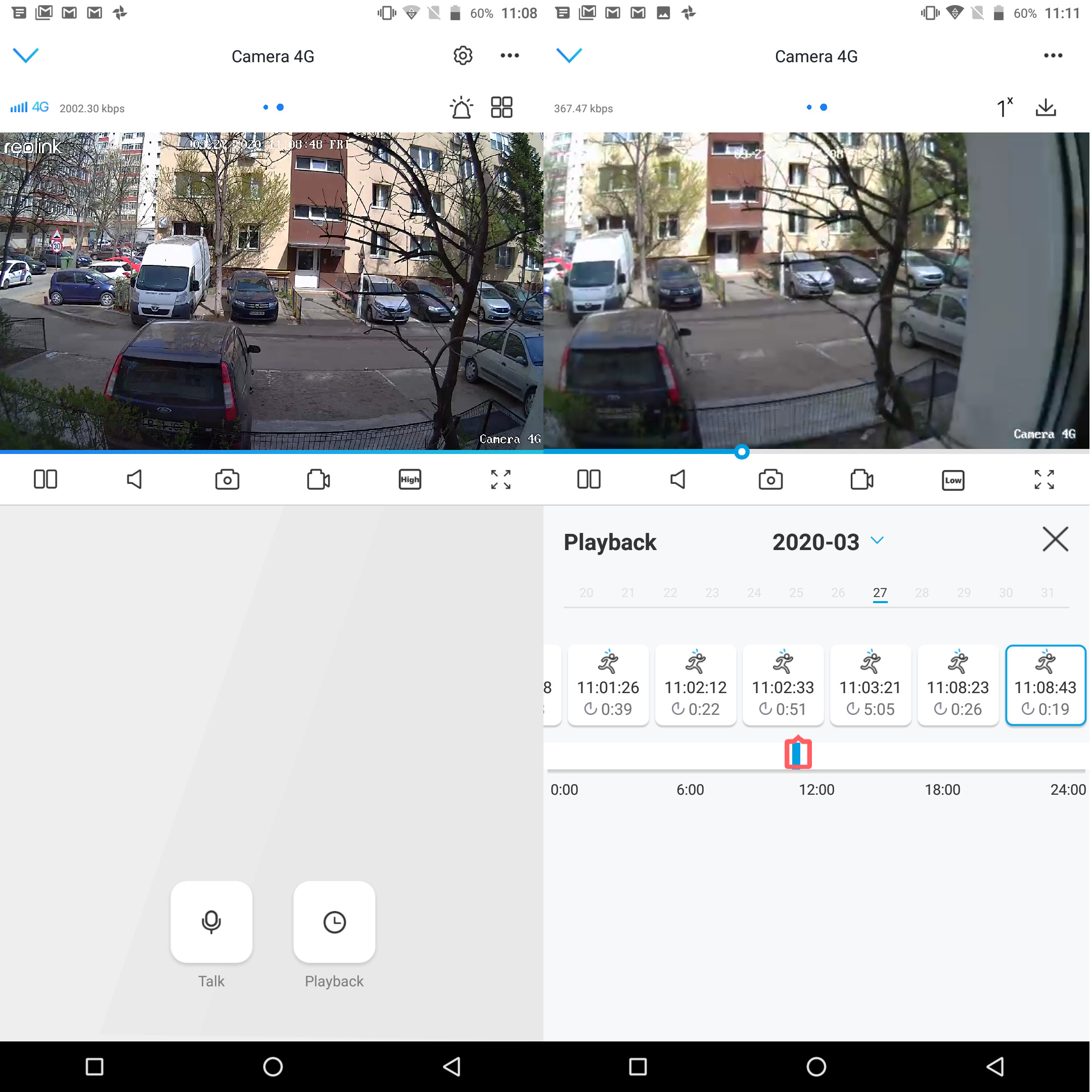
Task: Open Playback with the clock button
Action: [334, 922]
